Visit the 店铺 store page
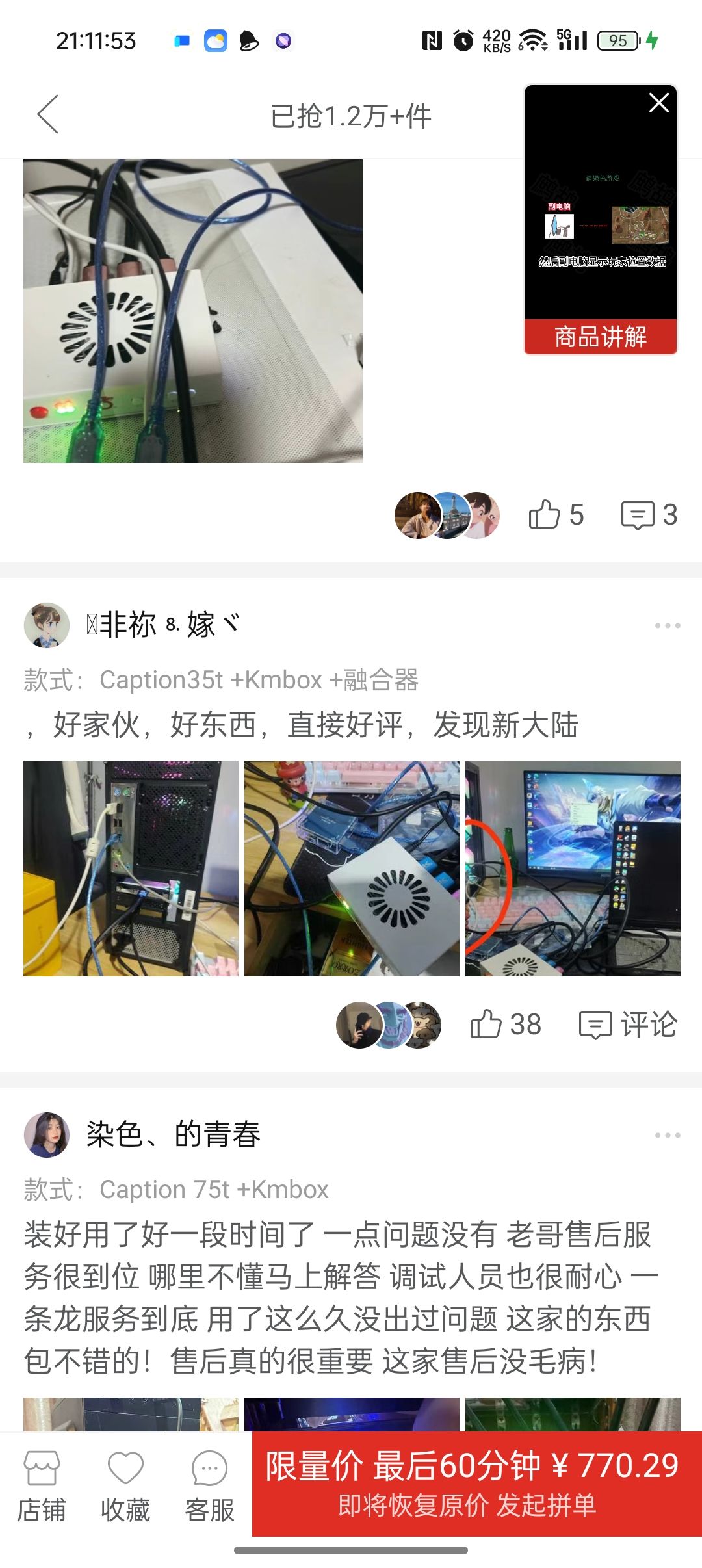This screenshot has width=702, height=1568. point(42,1487)
